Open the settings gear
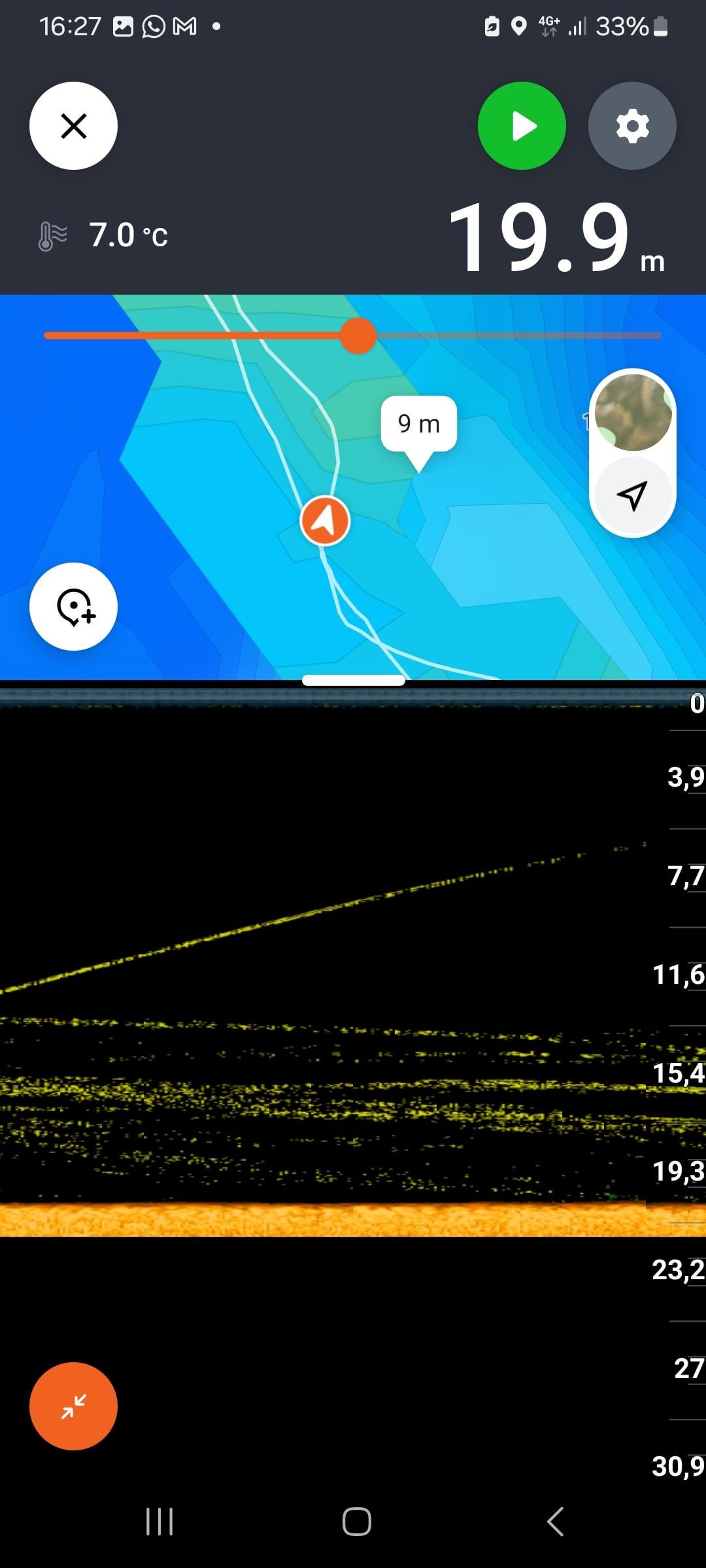 click(632, 125)
